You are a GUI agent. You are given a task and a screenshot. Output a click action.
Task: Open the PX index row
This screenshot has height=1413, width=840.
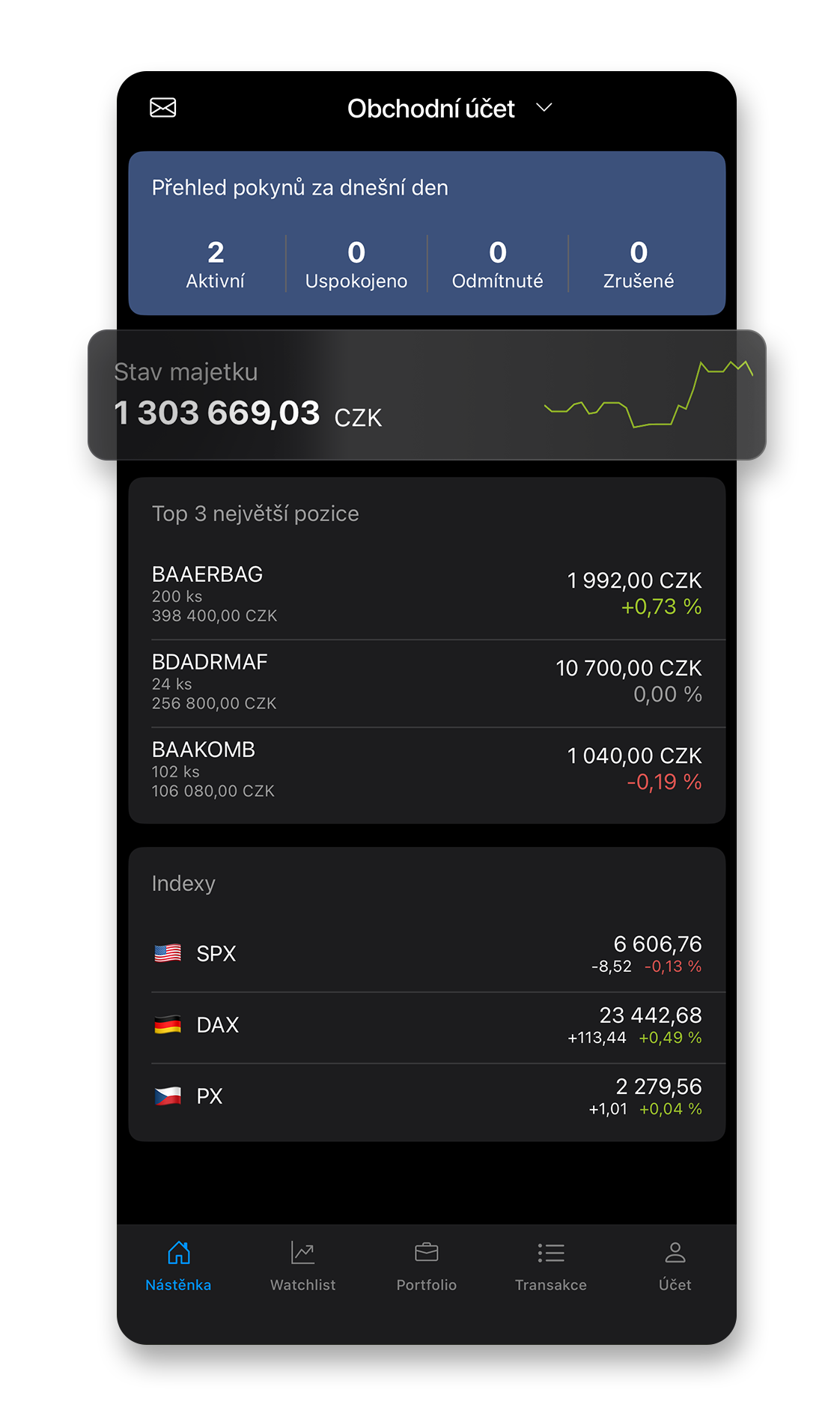[x=427, y=1096]
